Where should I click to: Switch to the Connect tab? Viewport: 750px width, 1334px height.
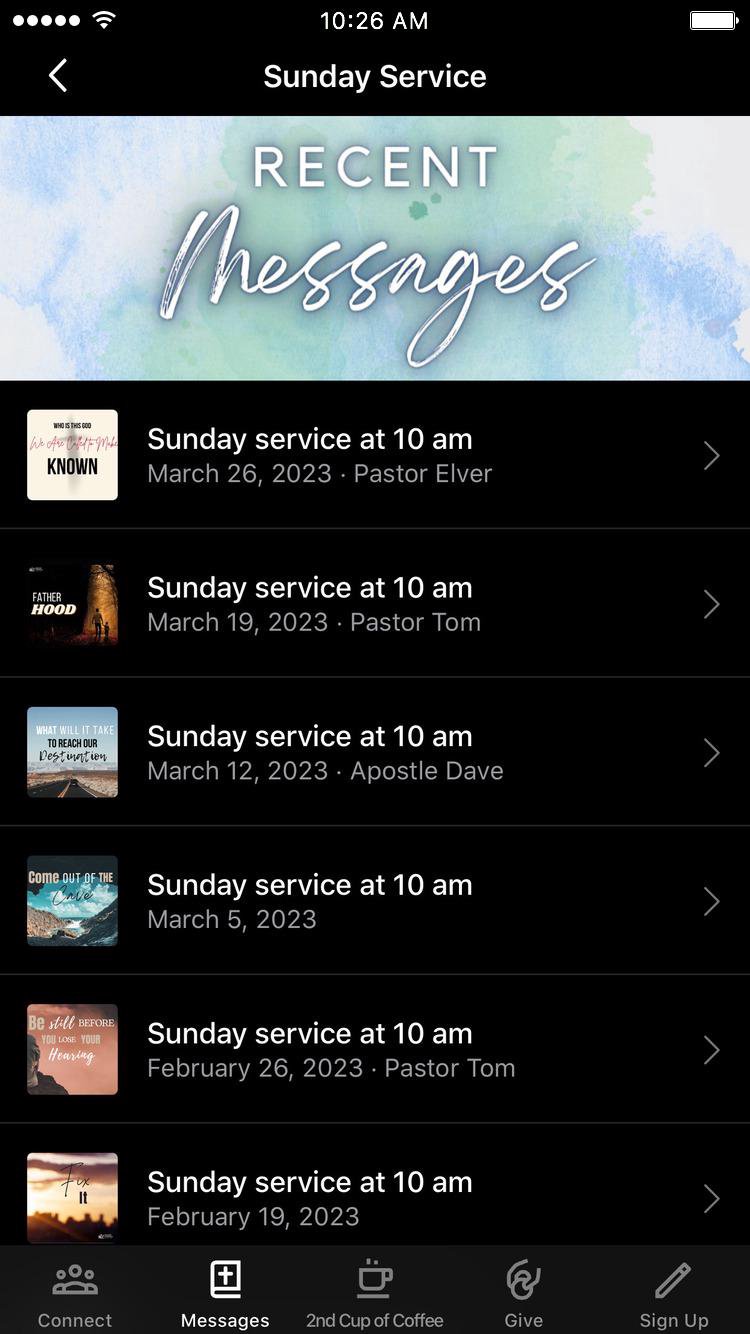(x=75, y=1295)
